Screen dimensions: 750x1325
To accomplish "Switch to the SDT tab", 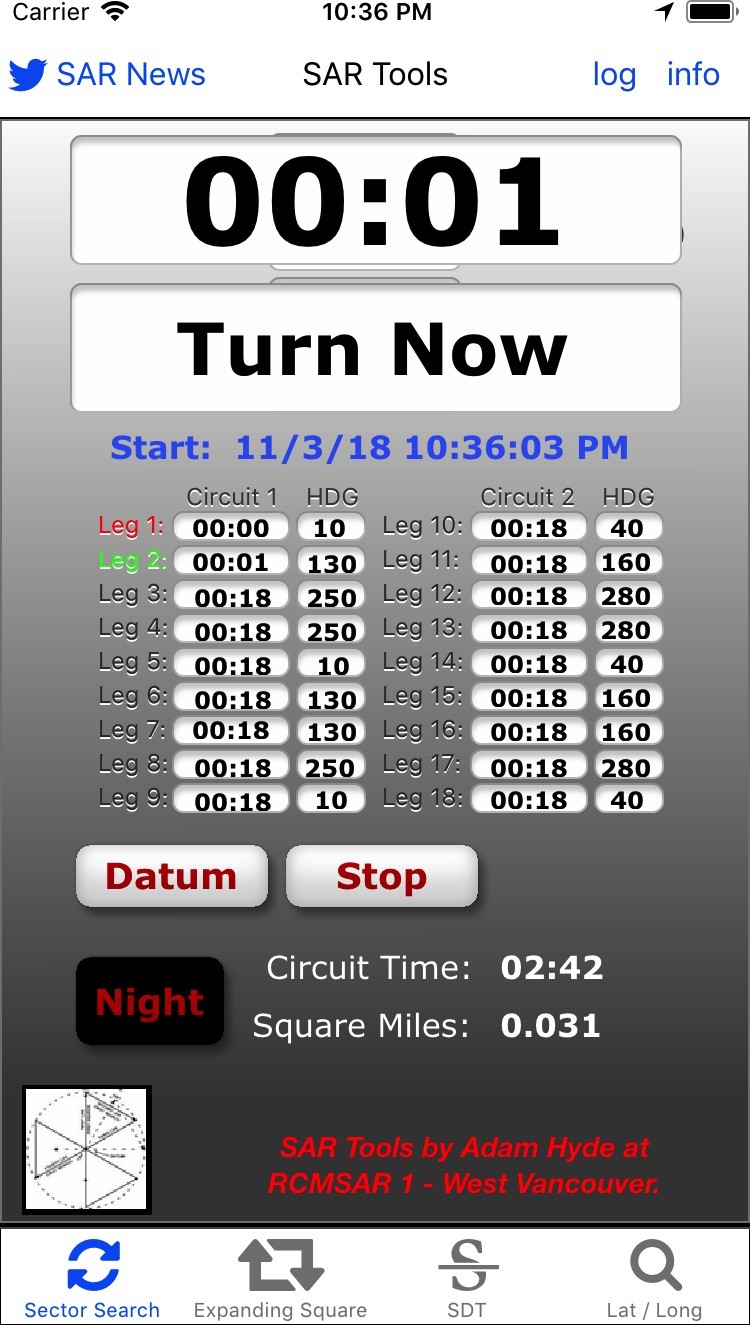I will (467, 1278).
